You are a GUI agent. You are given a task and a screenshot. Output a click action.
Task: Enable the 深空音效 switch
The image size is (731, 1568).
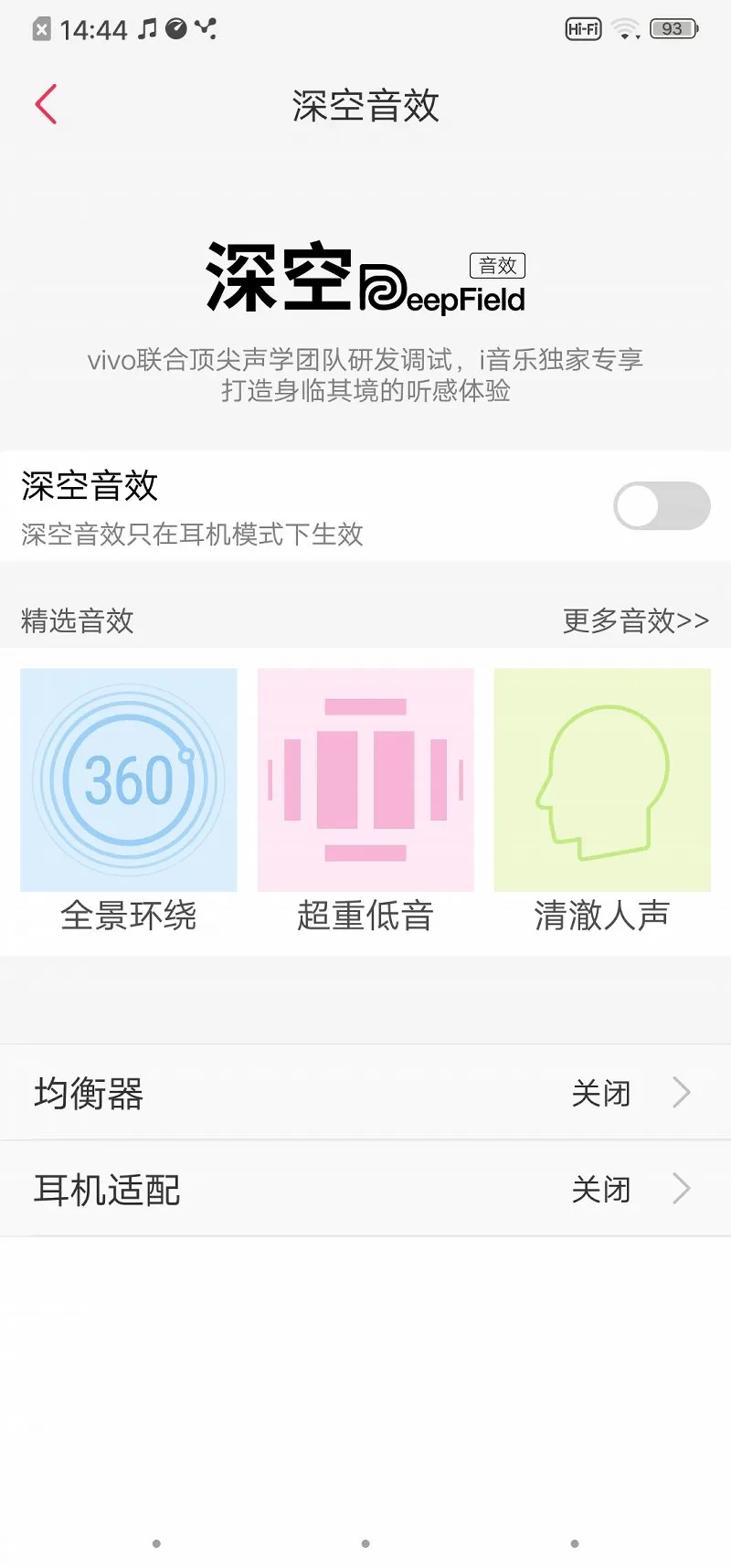click(x=662, y=505)
